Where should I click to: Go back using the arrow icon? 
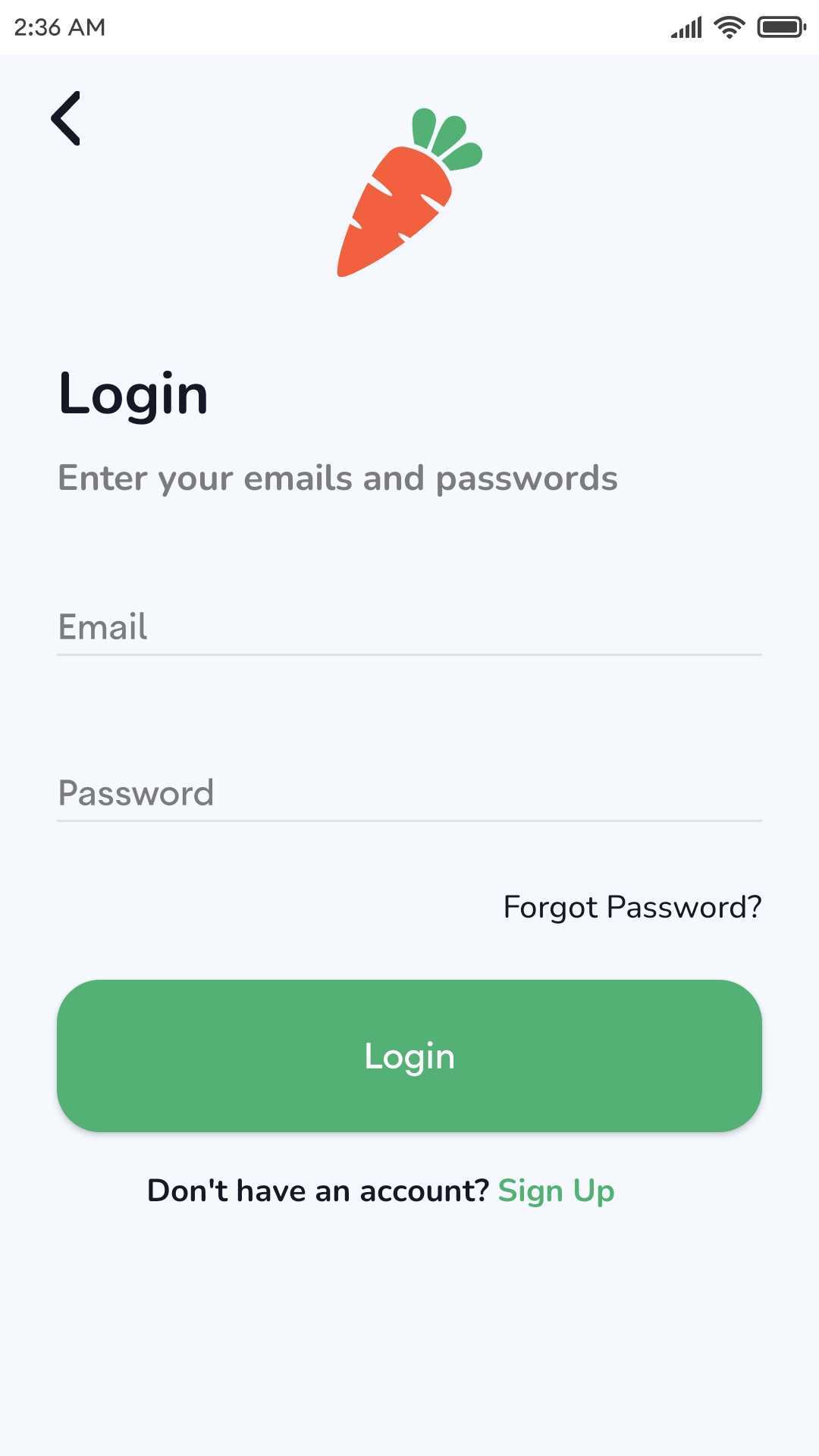pyautogui.click(x=66, y=118)
